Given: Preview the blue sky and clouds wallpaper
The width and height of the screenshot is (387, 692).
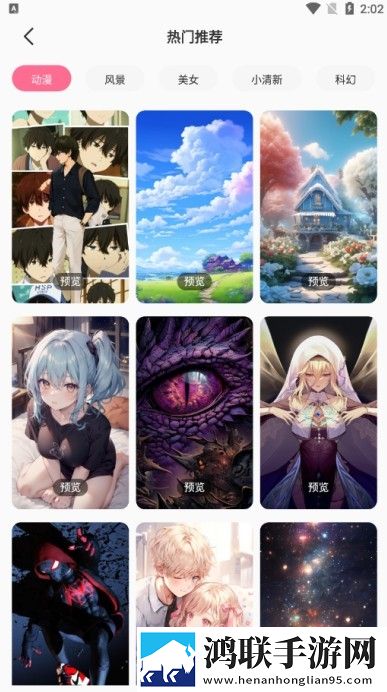Looking at the screenshot, I should (194, 281).
